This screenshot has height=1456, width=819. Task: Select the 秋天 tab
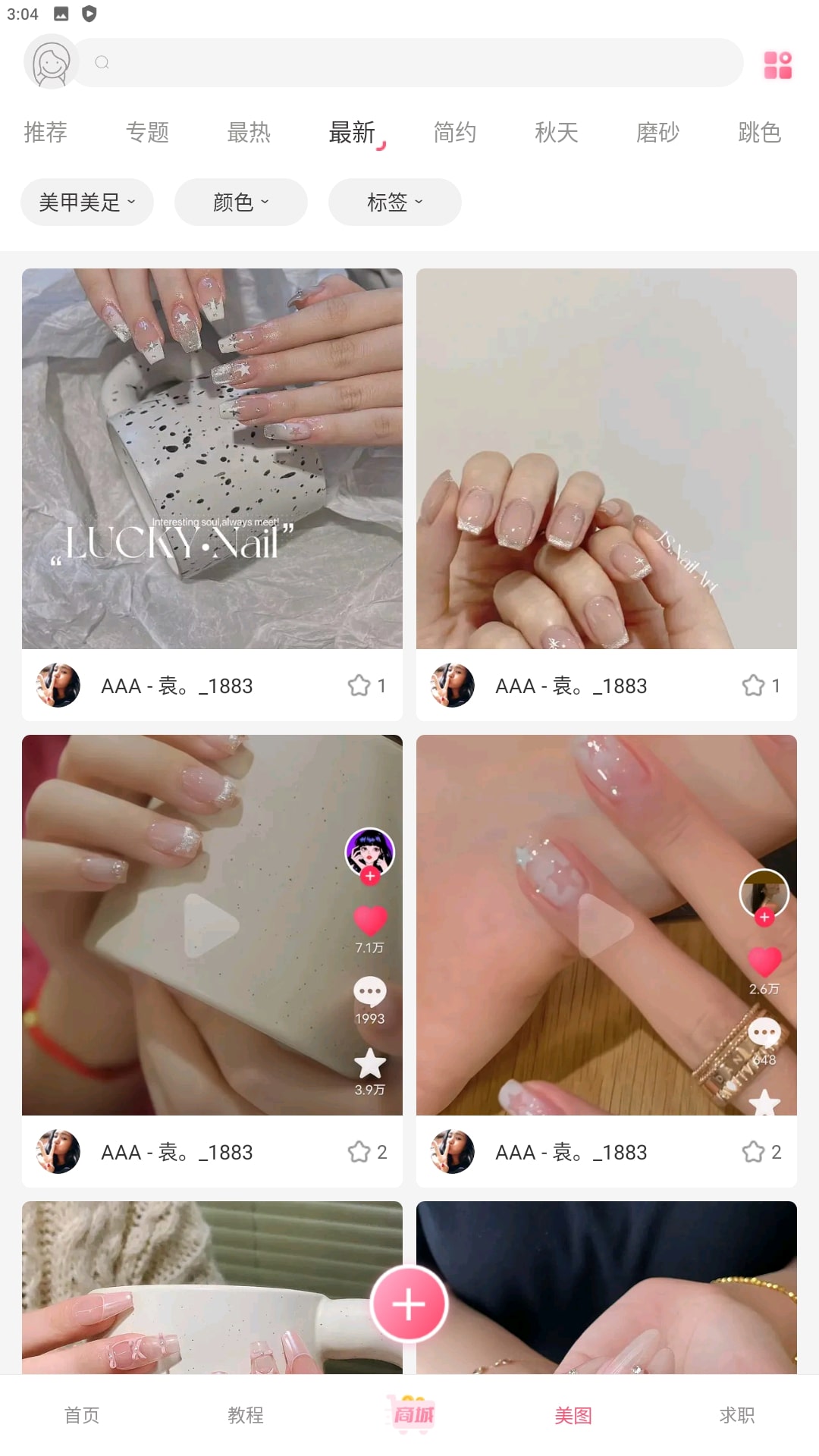(x=557, y=133)
